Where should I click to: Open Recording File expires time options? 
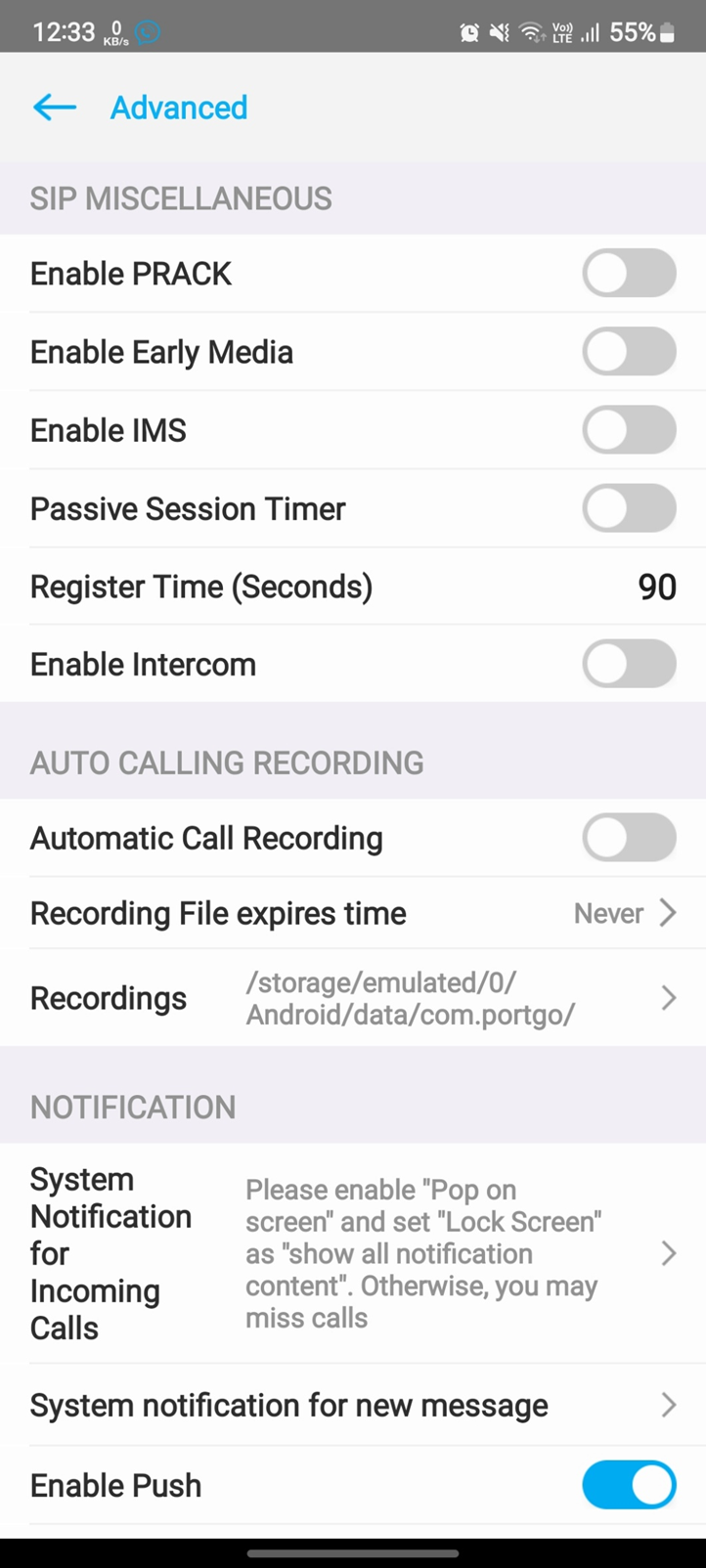pos(624,913)
